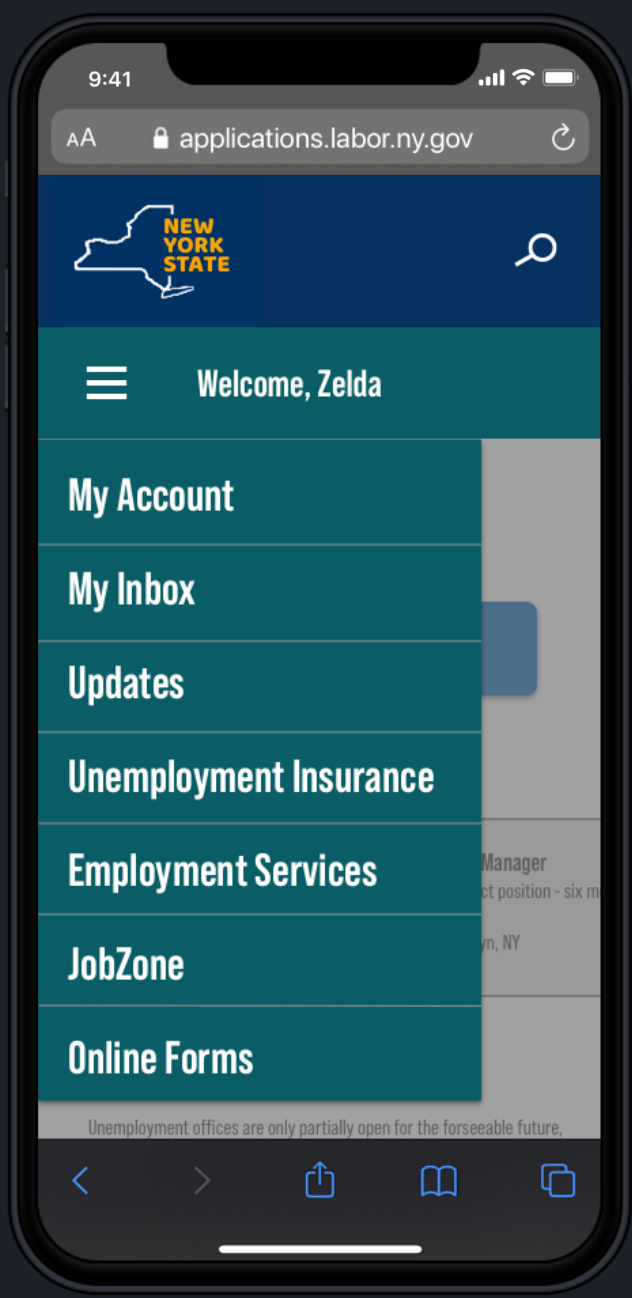This screenshot has height=1298, width=632.
Task: Reload the page
Action: 563,138
